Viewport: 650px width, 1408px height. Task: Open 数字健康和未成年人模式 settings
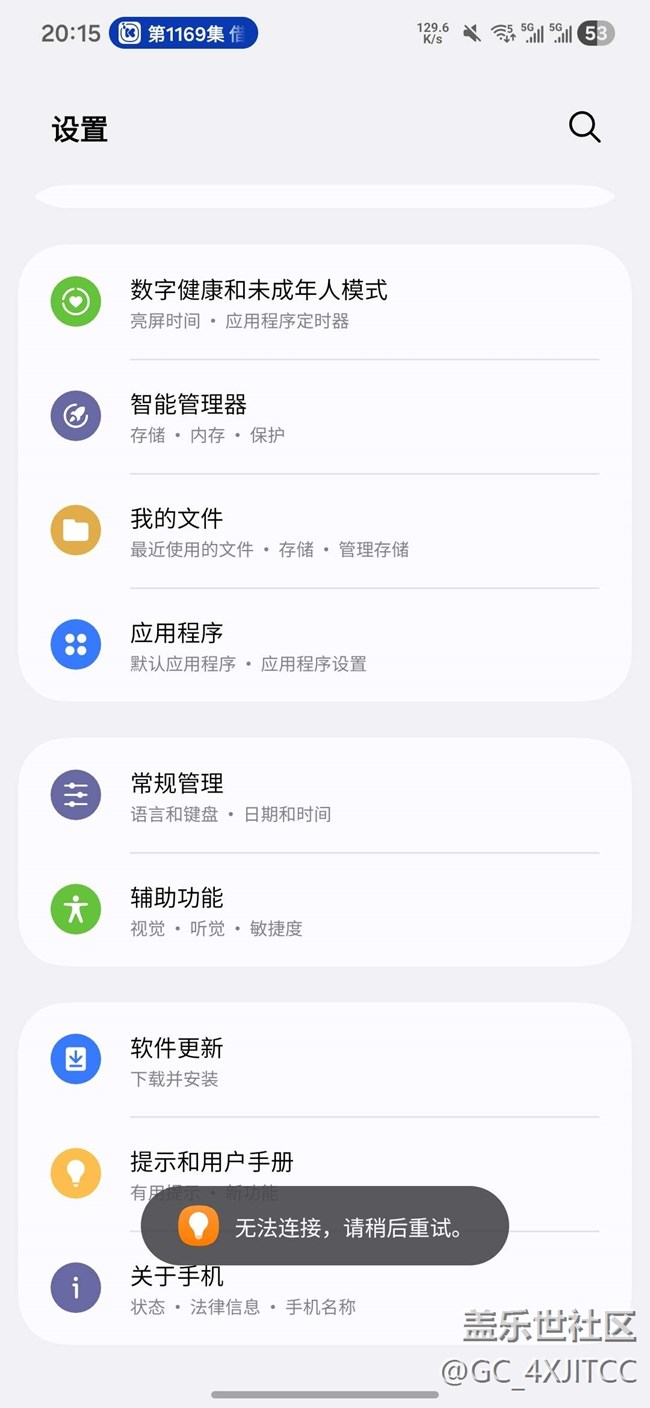(258, 303)
